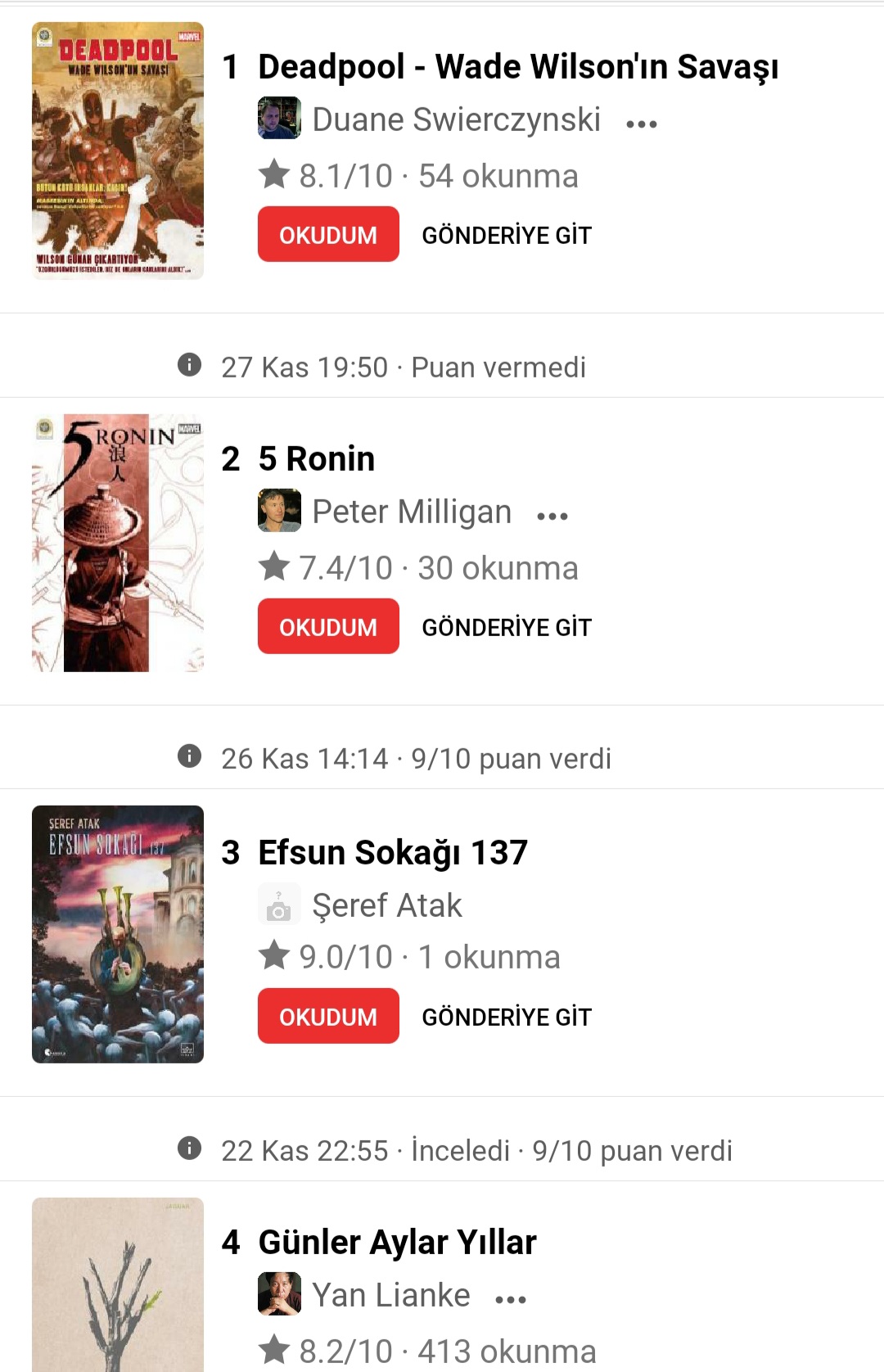Open more options beside Yan Lianke
884x1372 pixels.
pyautogui.click(x=510, y=1299)
